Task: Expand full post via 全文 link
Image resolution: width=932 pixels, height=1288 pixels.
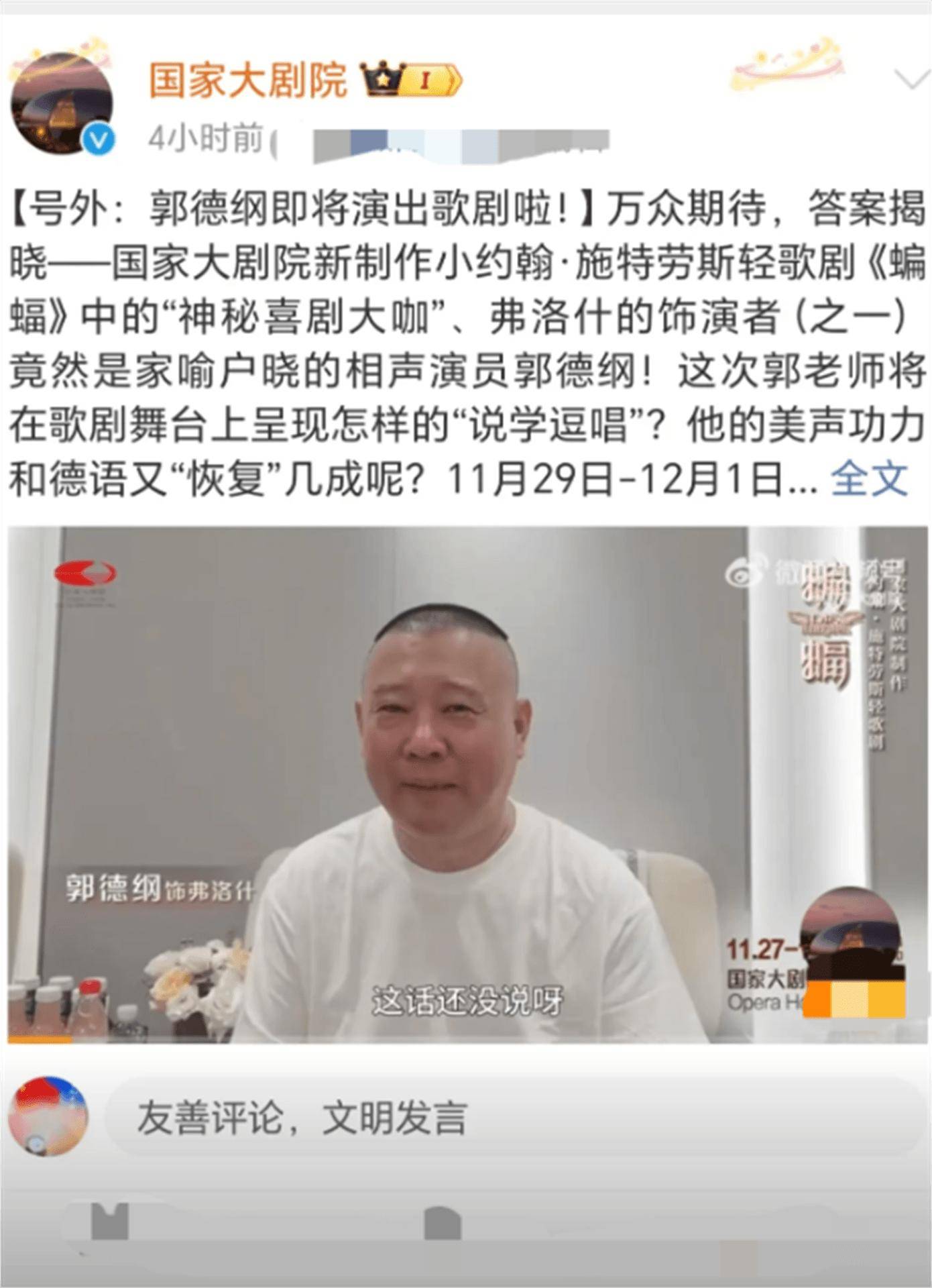Action: tap(869, 479)
